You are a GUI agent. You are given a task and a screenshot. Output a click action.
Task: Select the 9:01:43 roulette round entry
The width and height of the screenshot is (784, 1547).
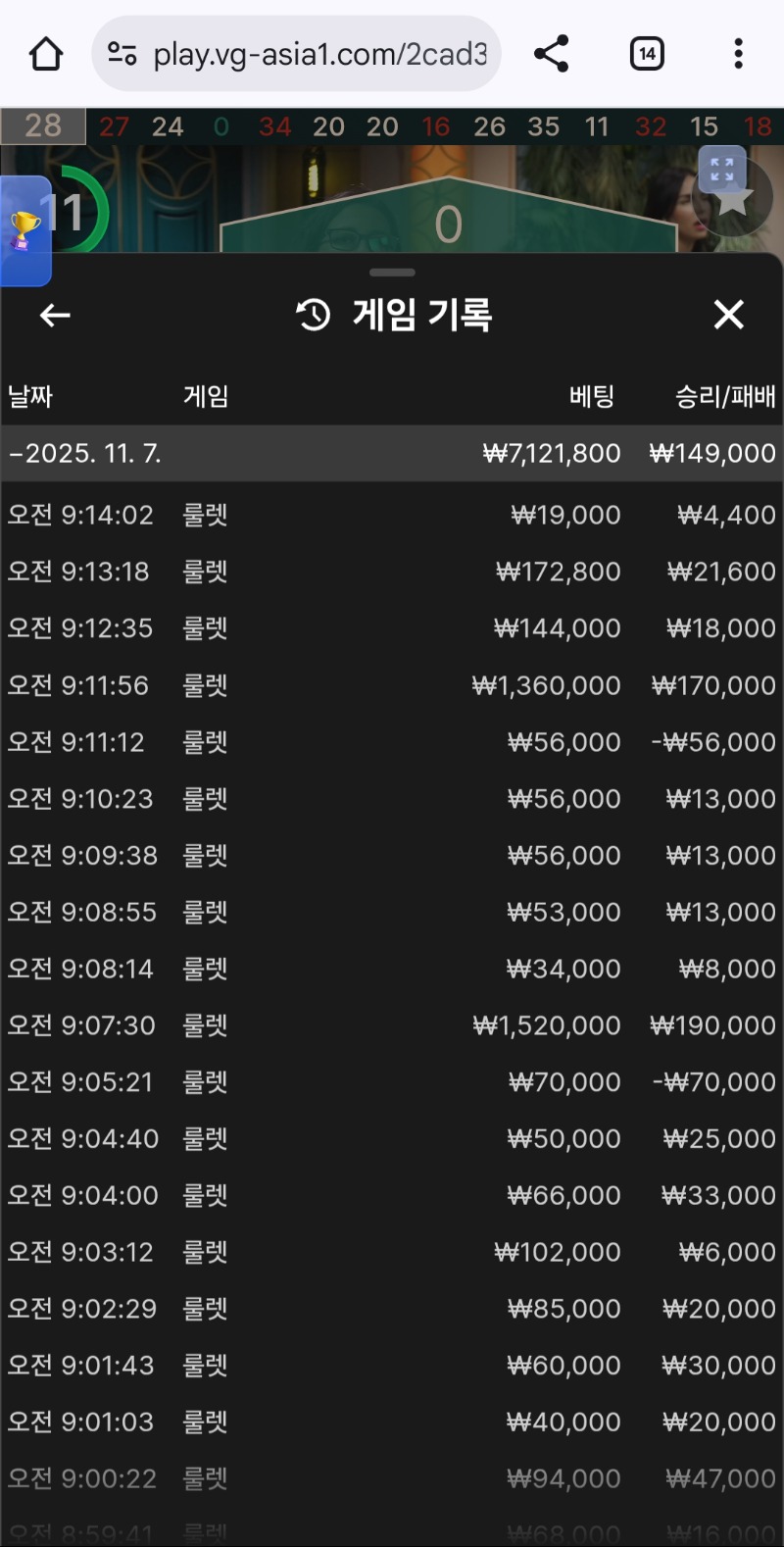click(x=392, y=1366)
